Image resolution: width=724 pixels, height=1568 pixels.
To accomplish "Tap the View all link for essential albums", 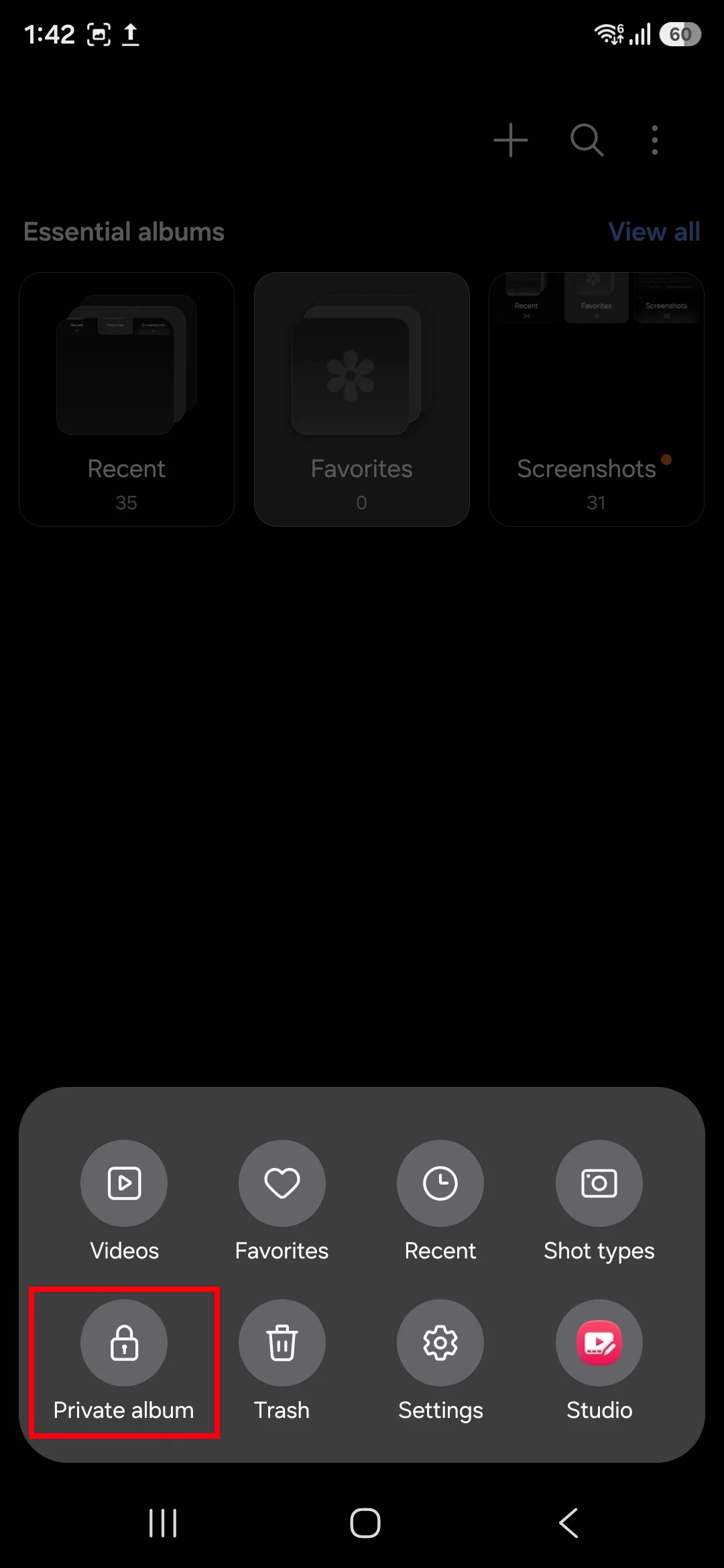I will (655, 231).
